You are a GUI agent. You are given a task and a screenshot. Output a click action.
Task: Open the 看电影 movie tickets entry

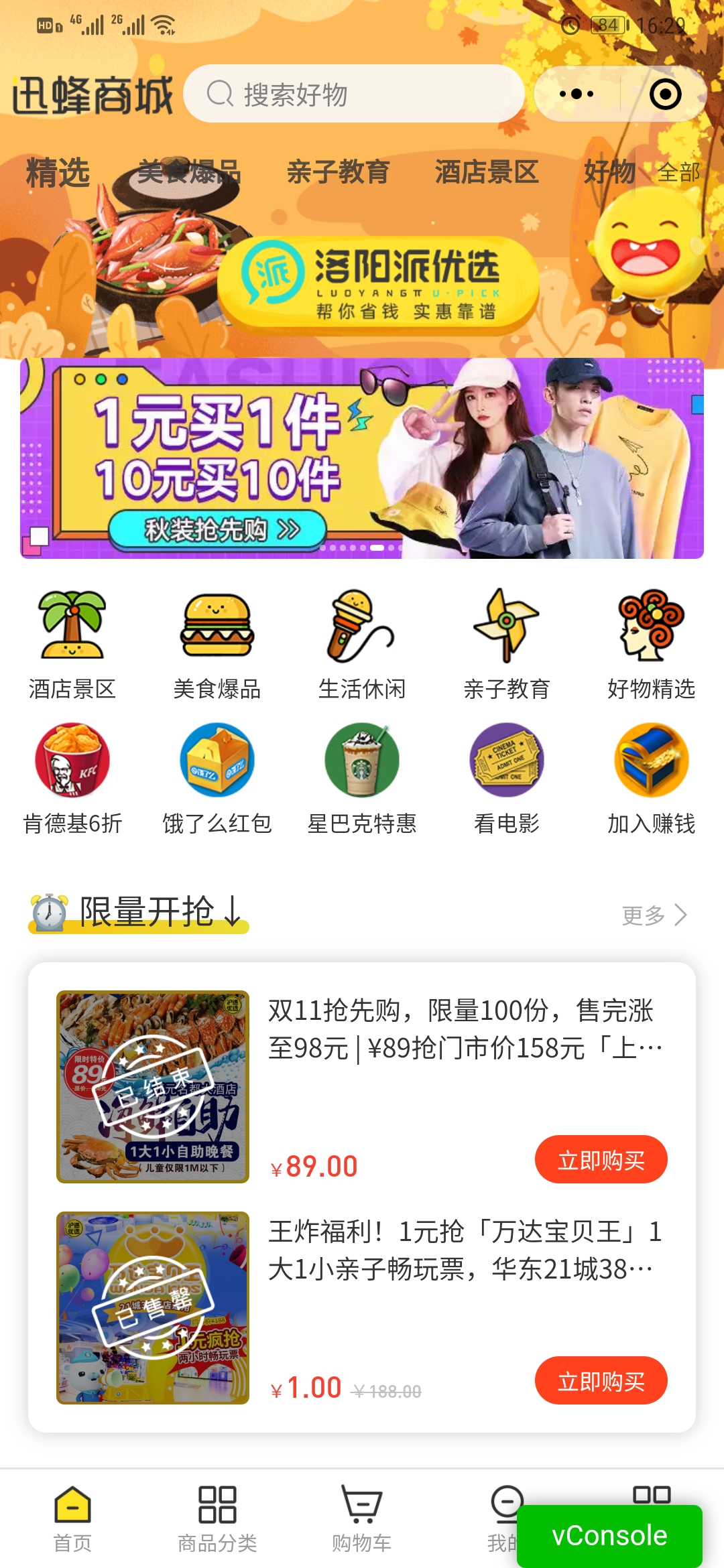506,779
